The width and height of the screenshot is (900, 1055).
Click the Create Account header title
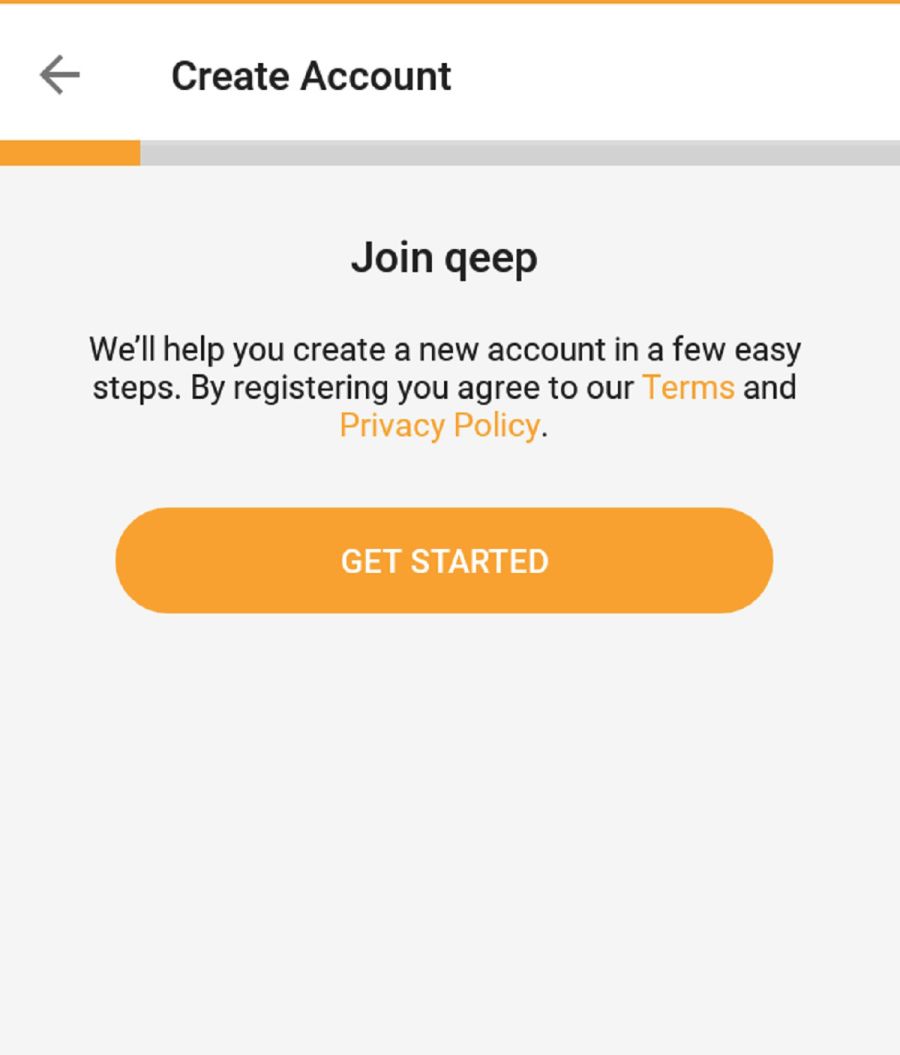[x=311, y=76]
